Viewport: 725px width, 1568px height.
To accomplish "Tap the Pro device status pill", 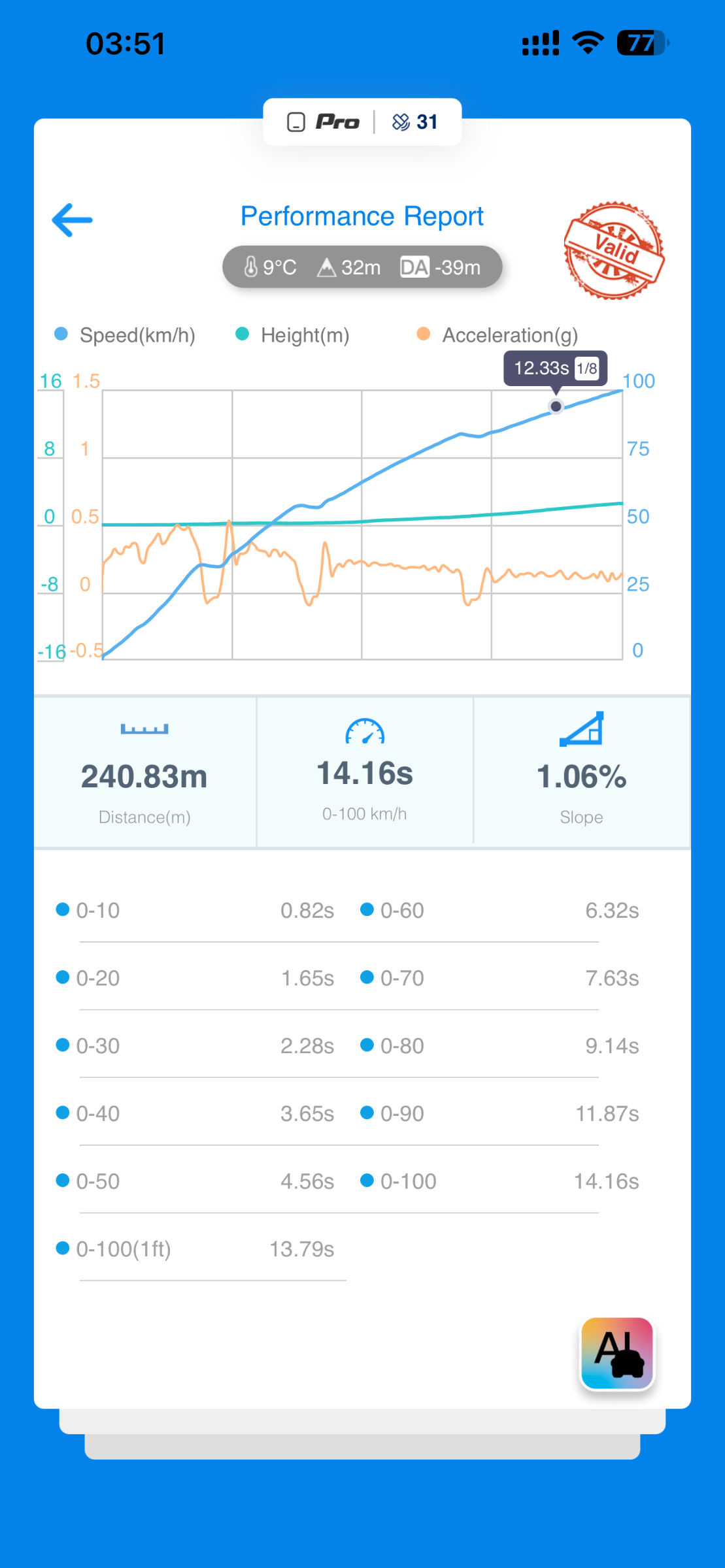I will [x=362, y=122].
